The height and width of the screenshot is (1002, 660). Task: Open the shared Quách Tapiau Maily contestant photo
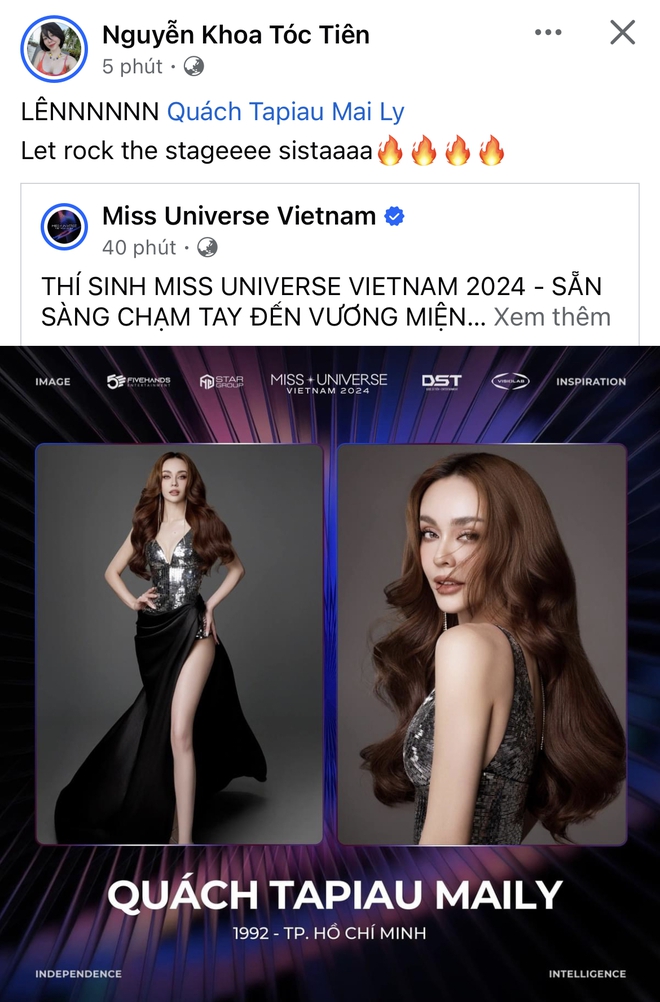(x=330, y=670)
